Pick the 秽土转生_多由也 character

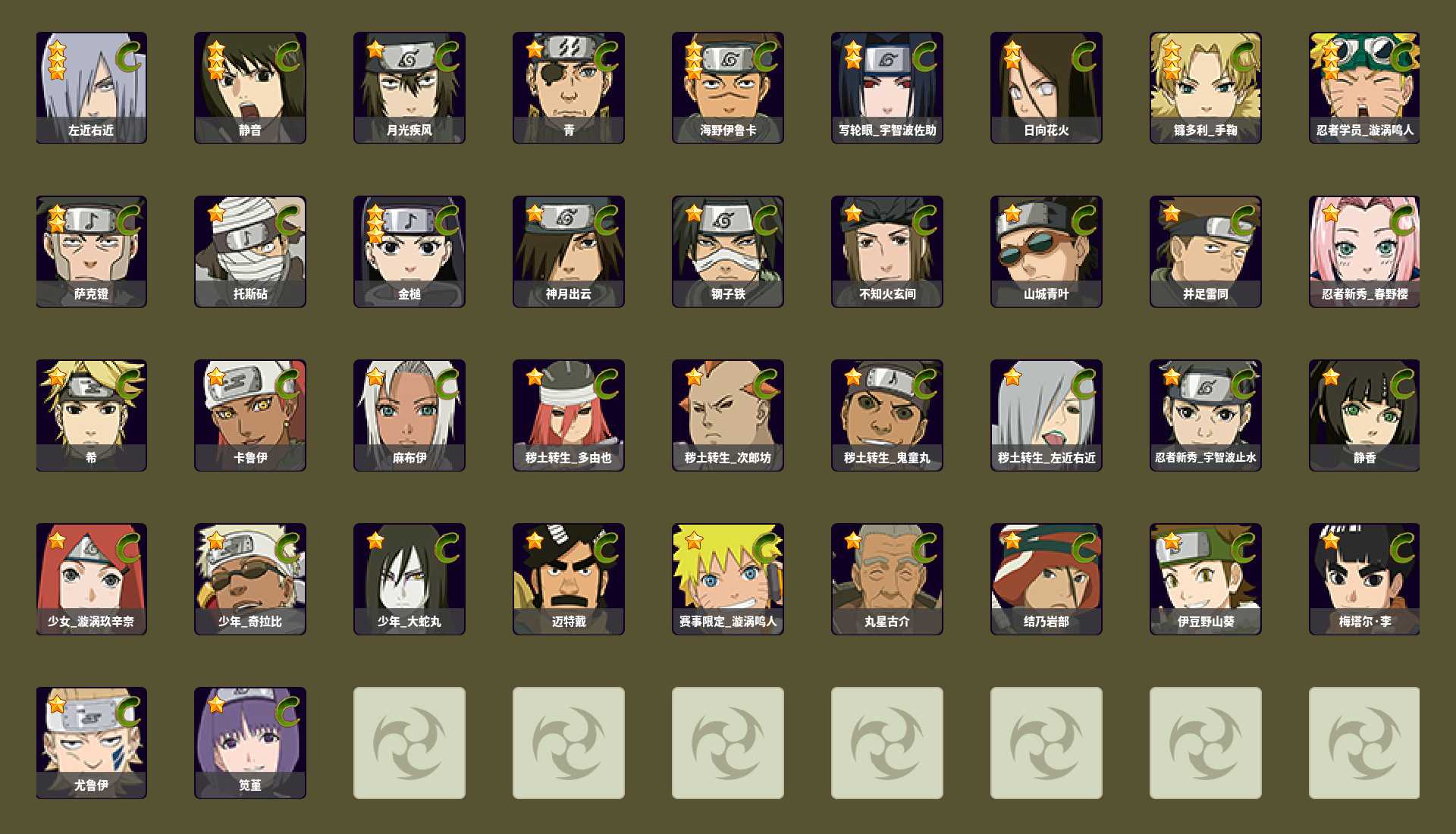(x=569, y=415)
